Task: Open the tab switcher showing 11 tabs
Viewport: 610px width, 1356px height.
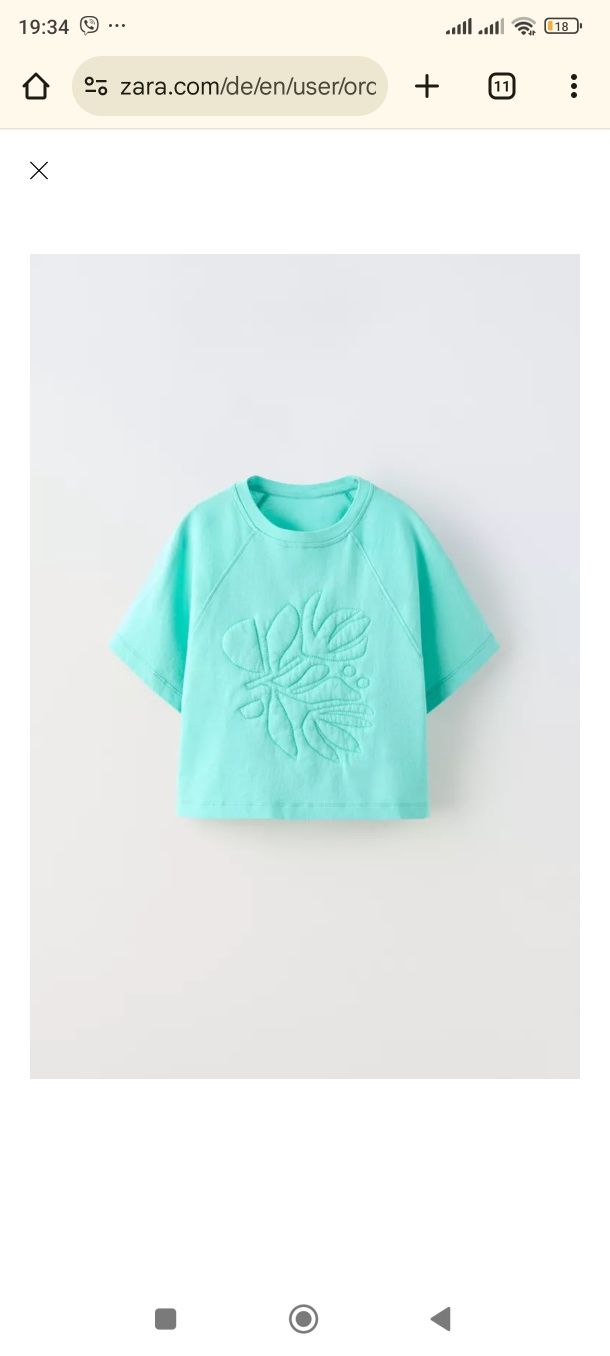Action: (x=501, y=87)
